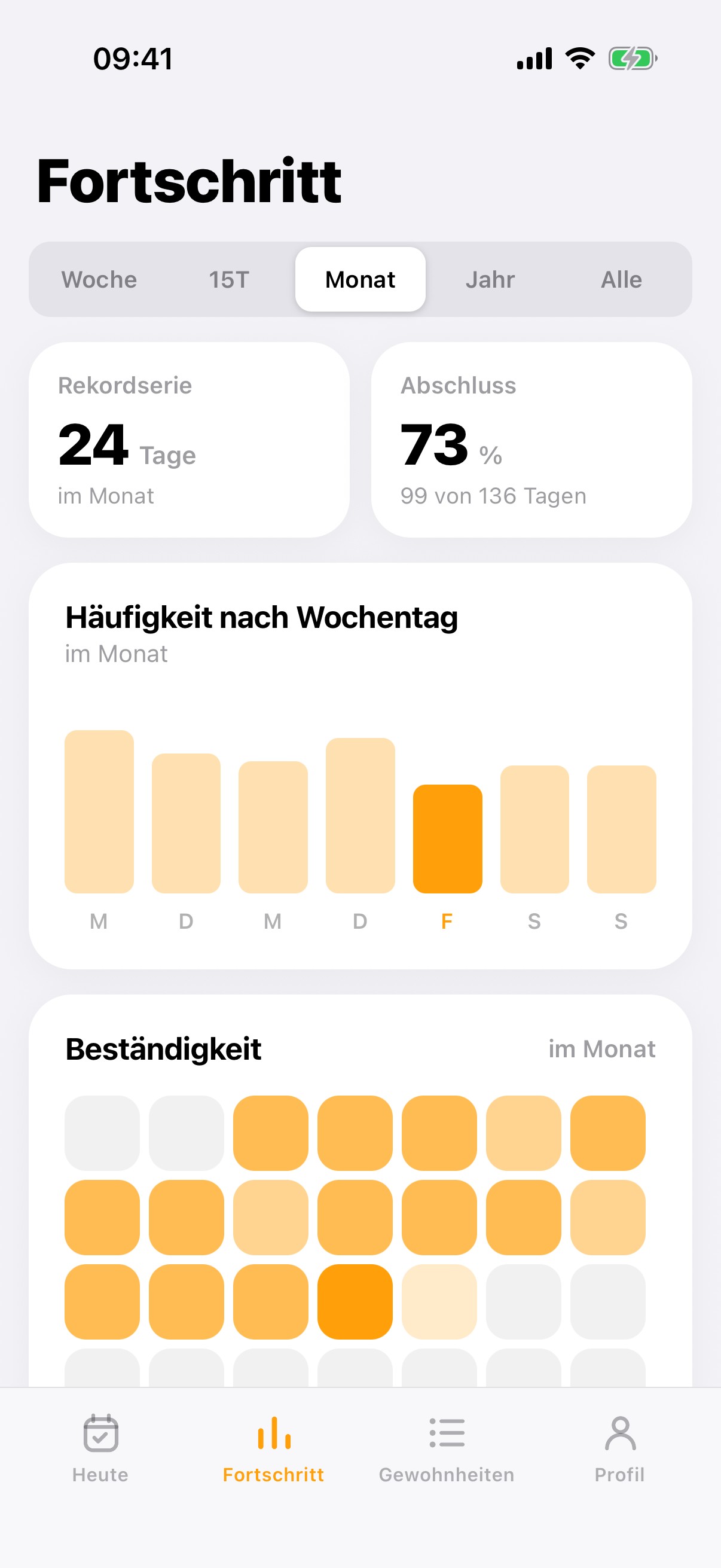Select the 15T time range
The height and width of the screenshot is (1568, 721).
click(230, 279)
